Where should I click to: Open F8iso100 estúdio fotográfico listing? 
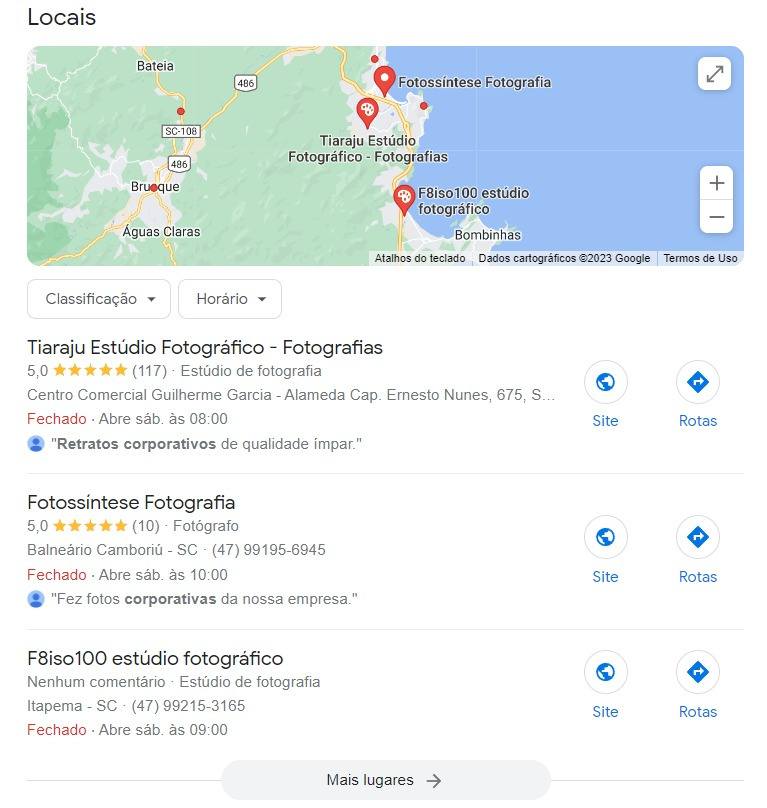coord(155,658)
